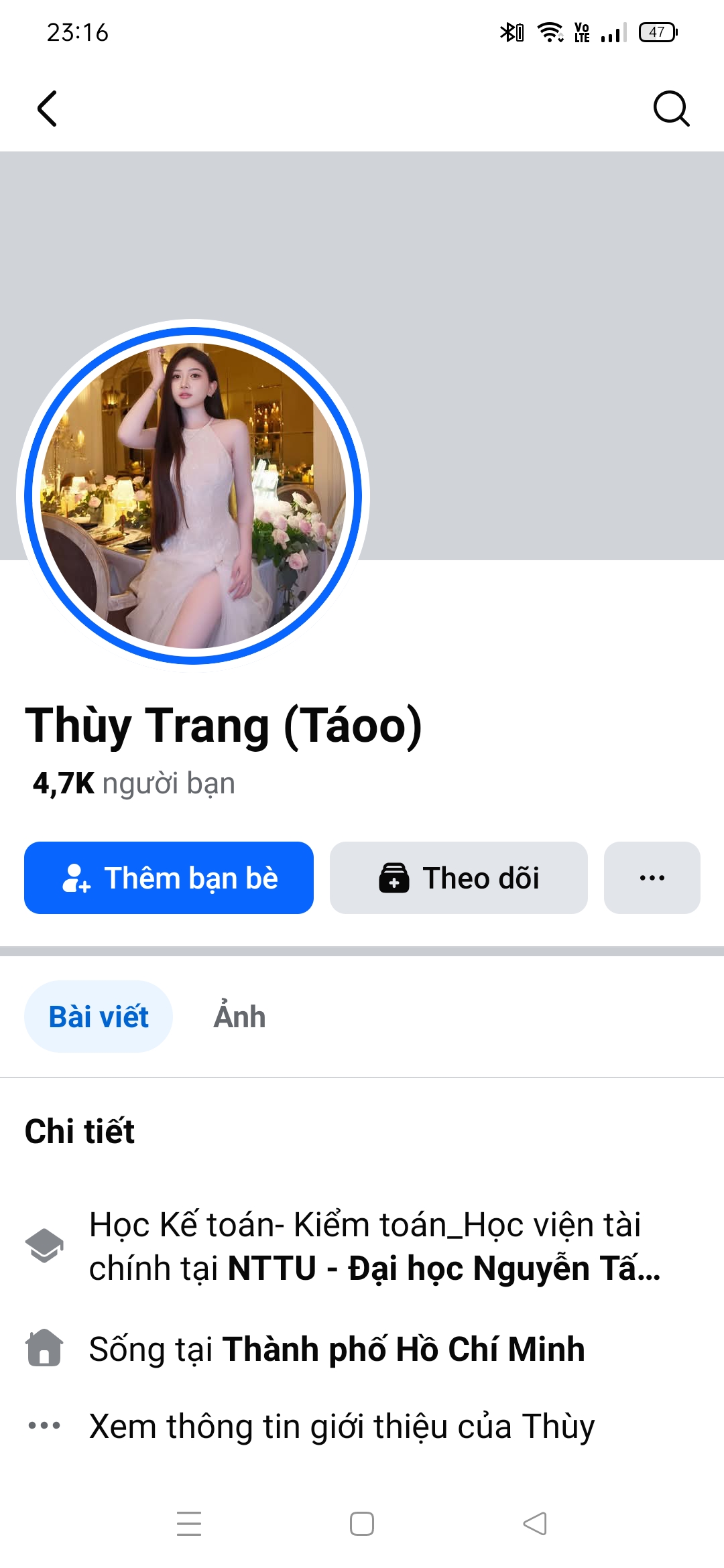
Task: Tap the Thêm bạn bè button
Action: pos(169,878)
